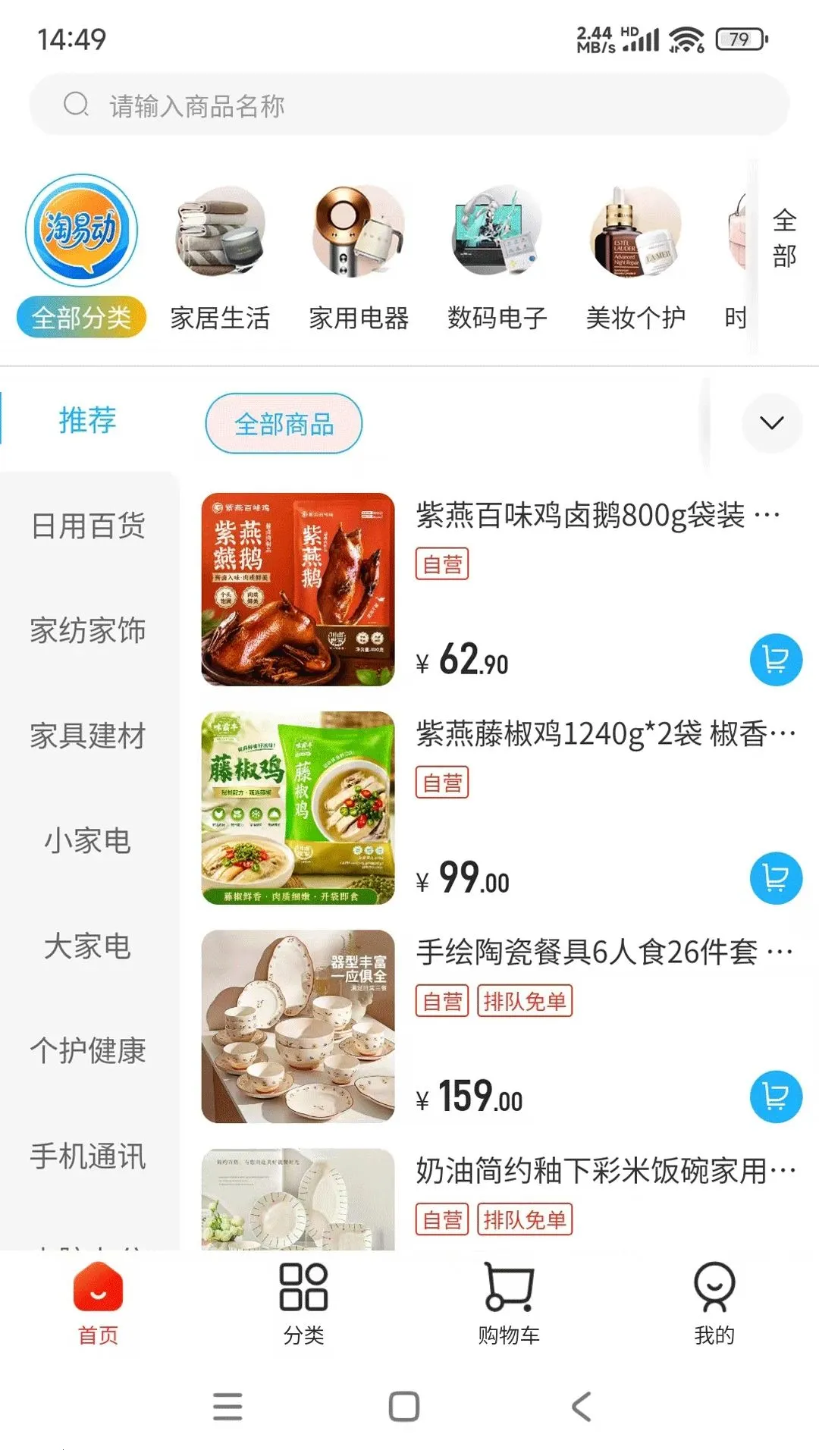Switch to 日用百货 in the sidebar
Viewport: 819px width, 1456px height.
pyautogui.click(x=88, y=525)
